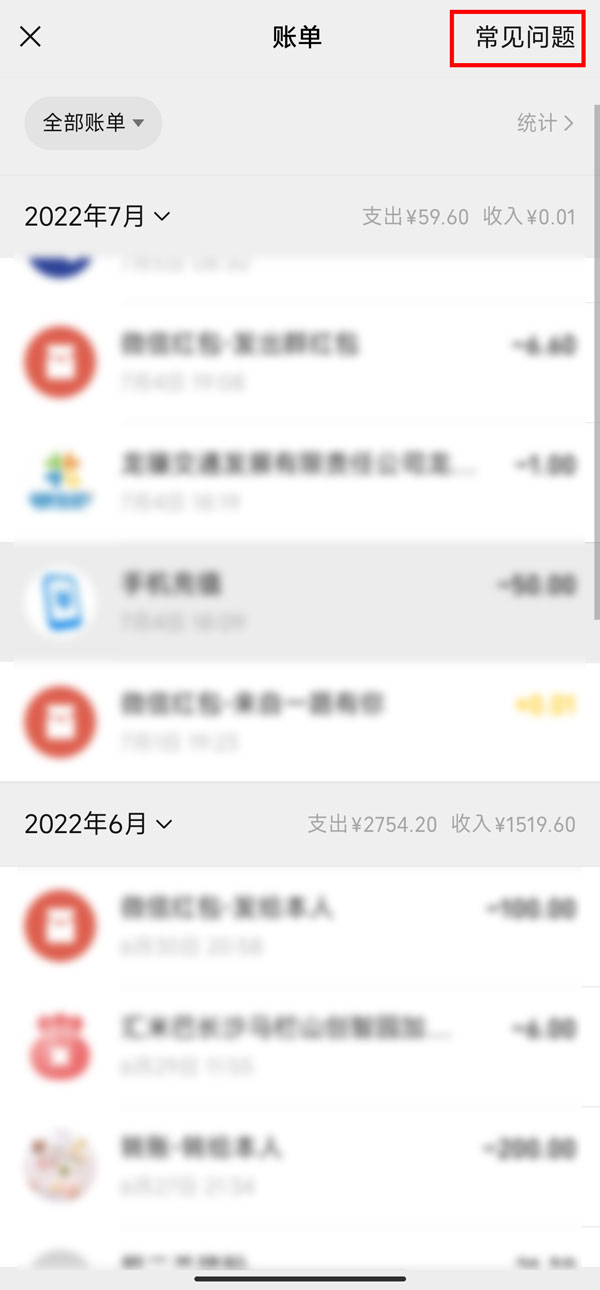Expand the 全部账单 filter dropdown
600x1290 pixels.
pyautogui.click(x=93, y=123)
